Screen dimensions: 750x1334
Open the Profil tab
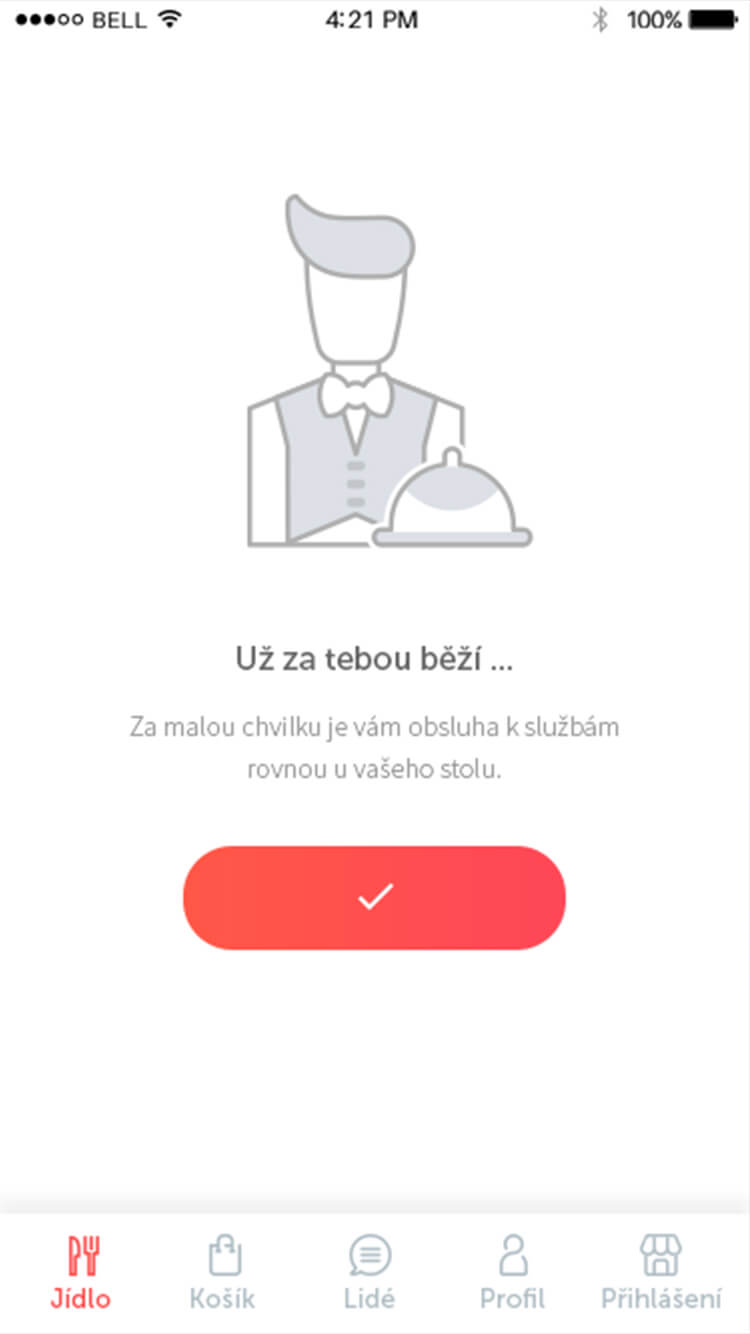pos(513,1272)
